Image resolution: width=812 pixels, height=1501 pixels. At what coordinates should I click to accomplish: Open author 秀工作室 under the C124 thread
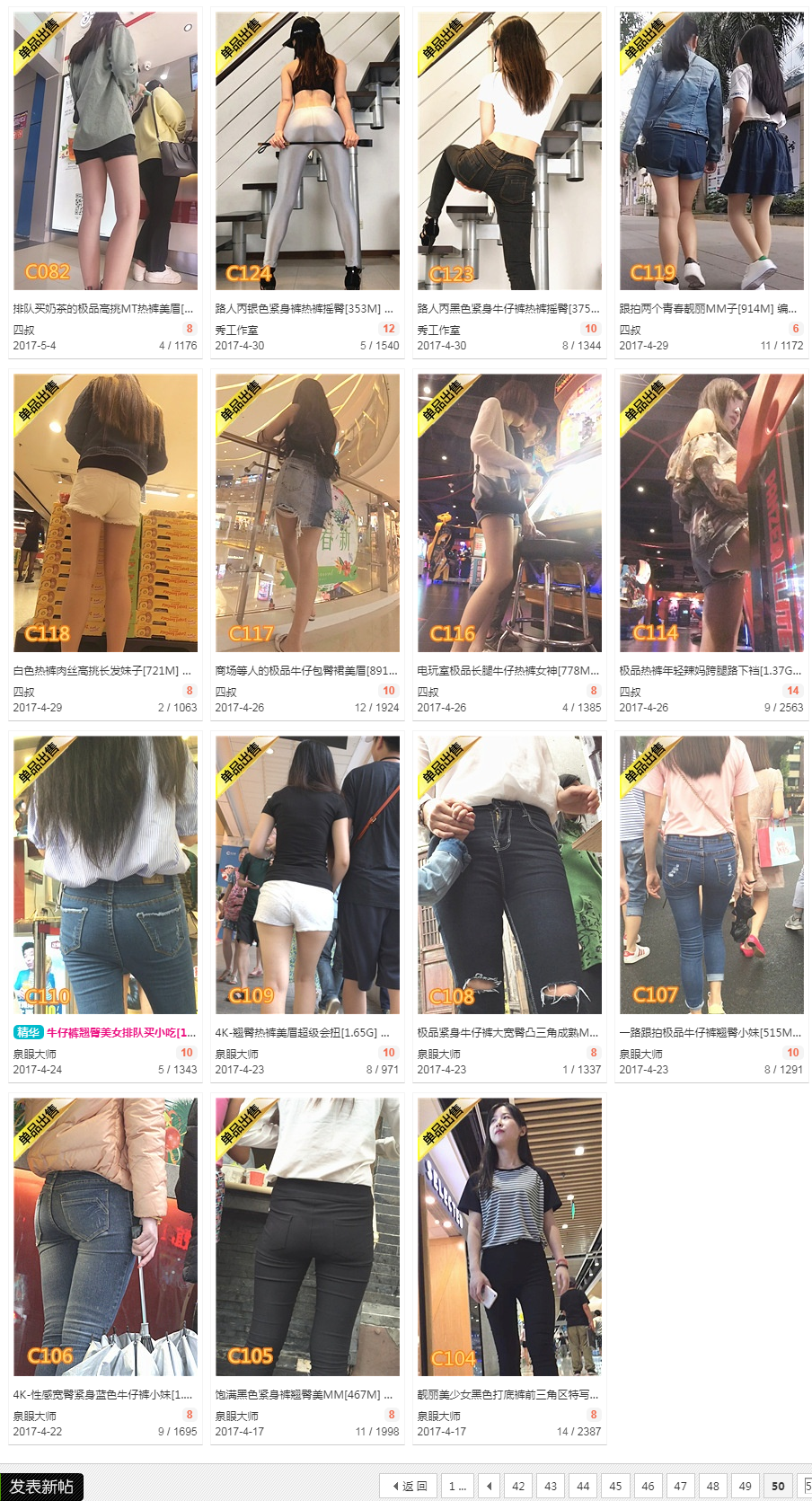pyautogui.click(x=236, y=331)
